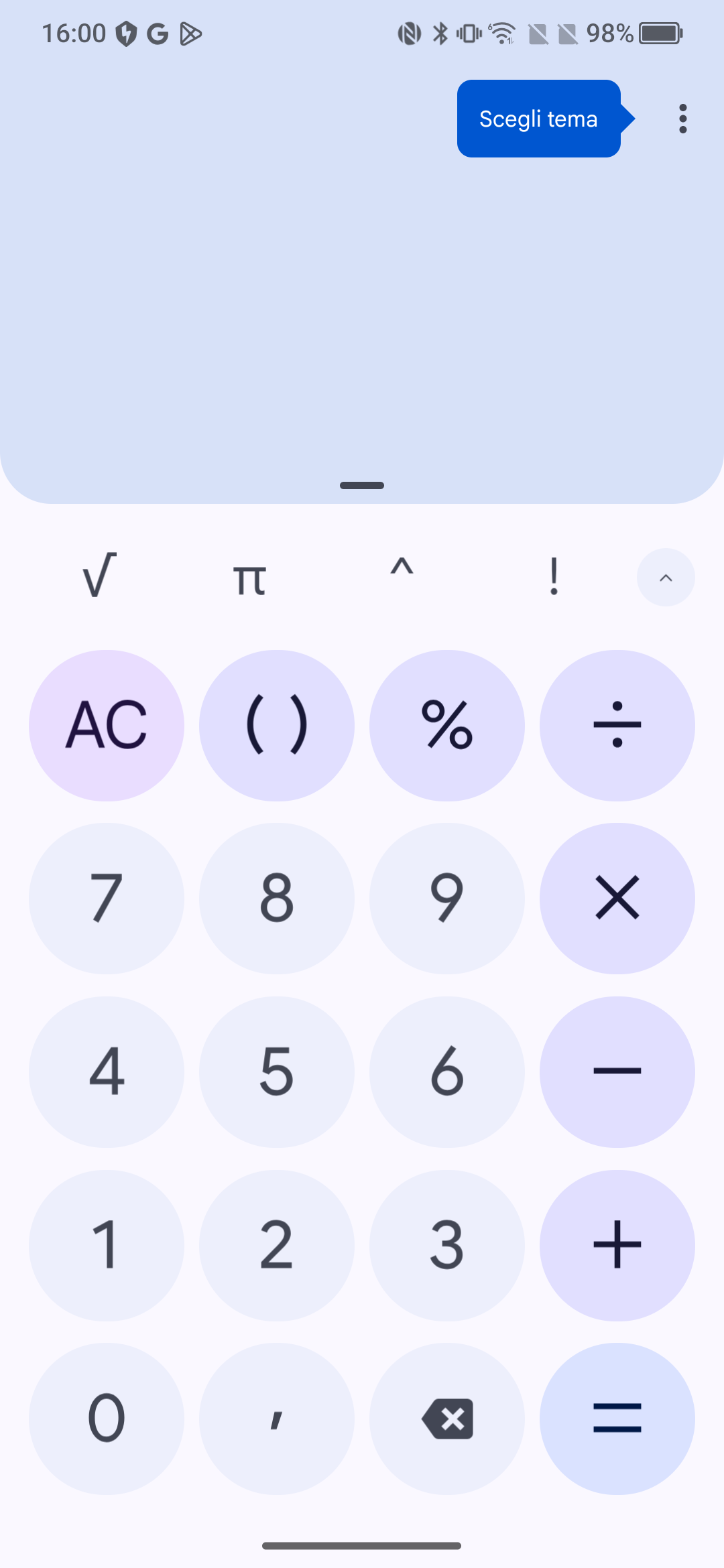The width and height of the screenshot is (724, 1568).
Task: Open the three-dot overflow menu
Action: (682, 119)
